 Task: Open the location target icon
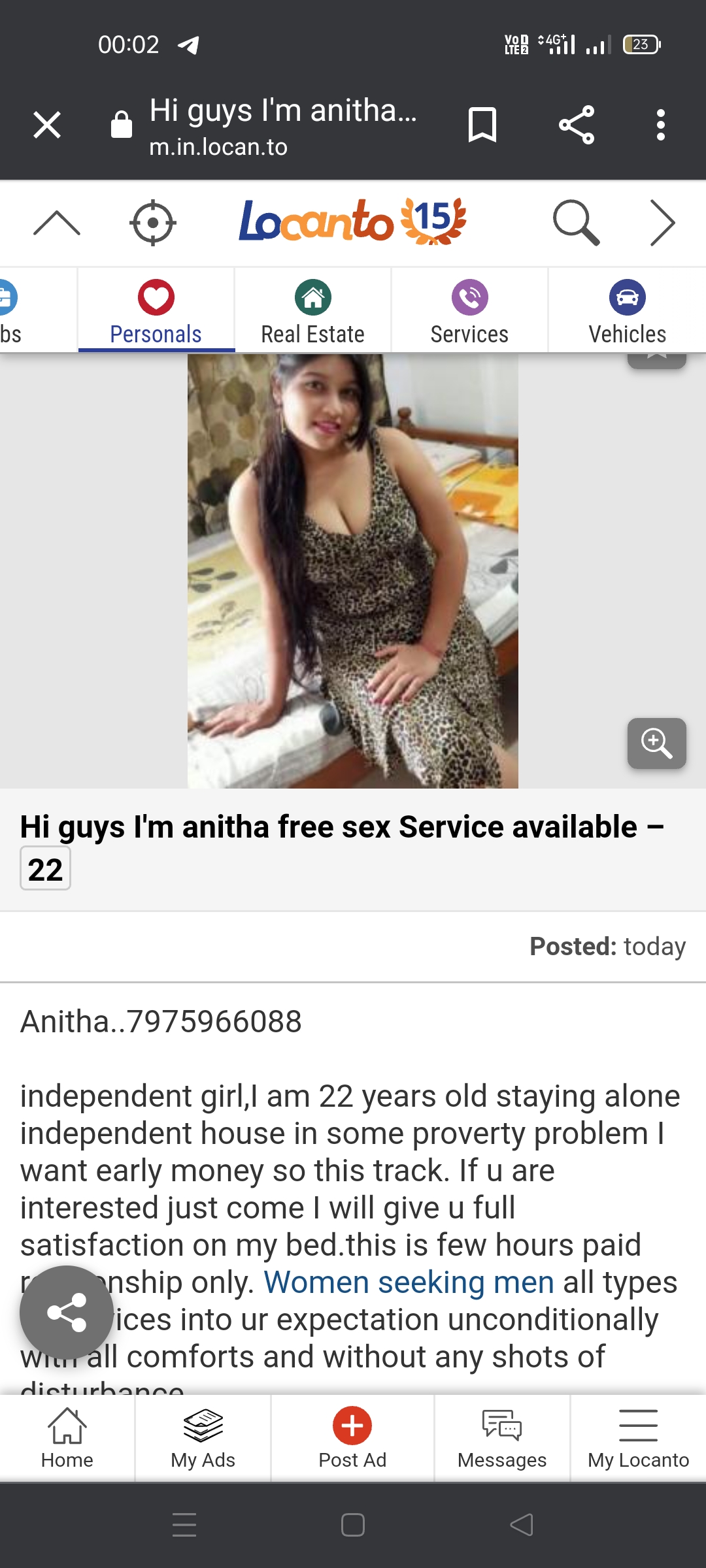(153, 223)
